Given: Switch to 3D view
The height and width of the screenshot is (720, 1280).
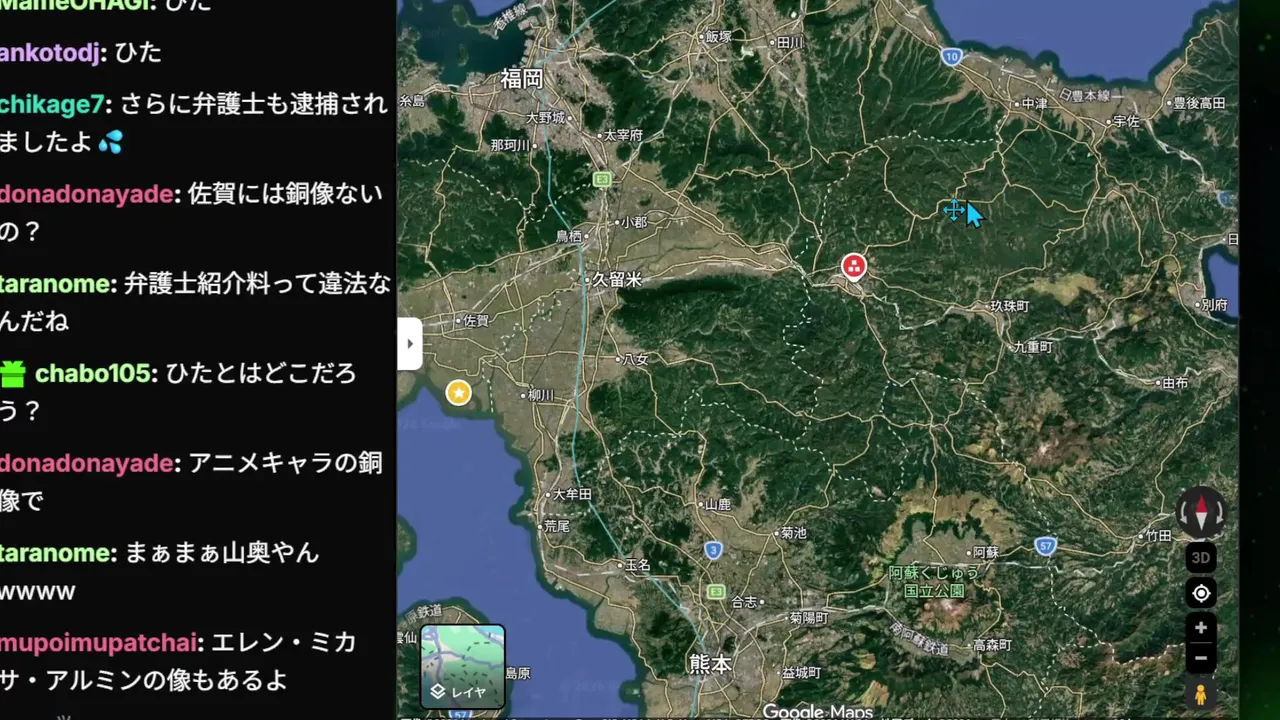Looking at the screenshot, I should pos(1201,558).
